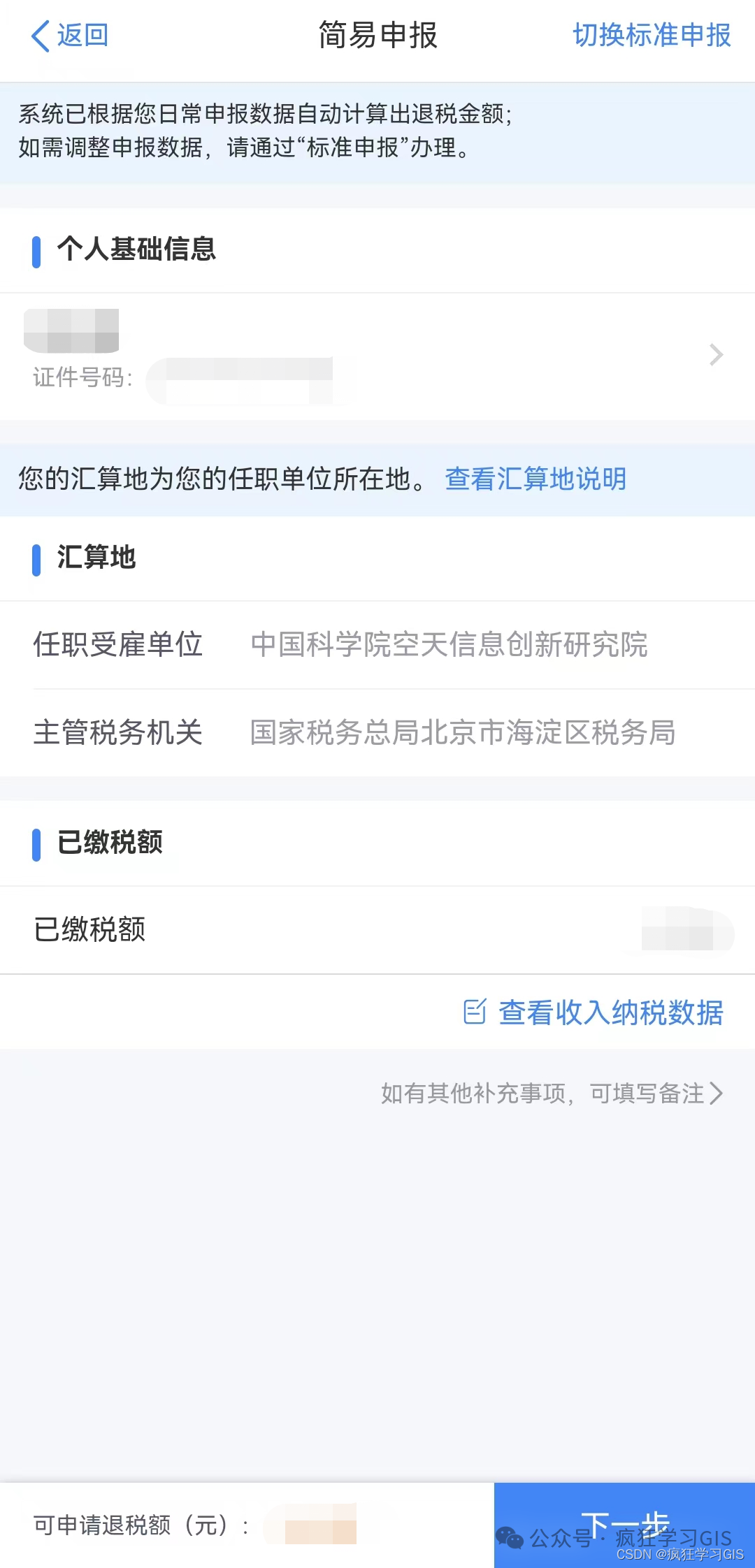Open the 查看汇算地说明 link
The image size is (755, 1568).
click(x=535, y=479)
